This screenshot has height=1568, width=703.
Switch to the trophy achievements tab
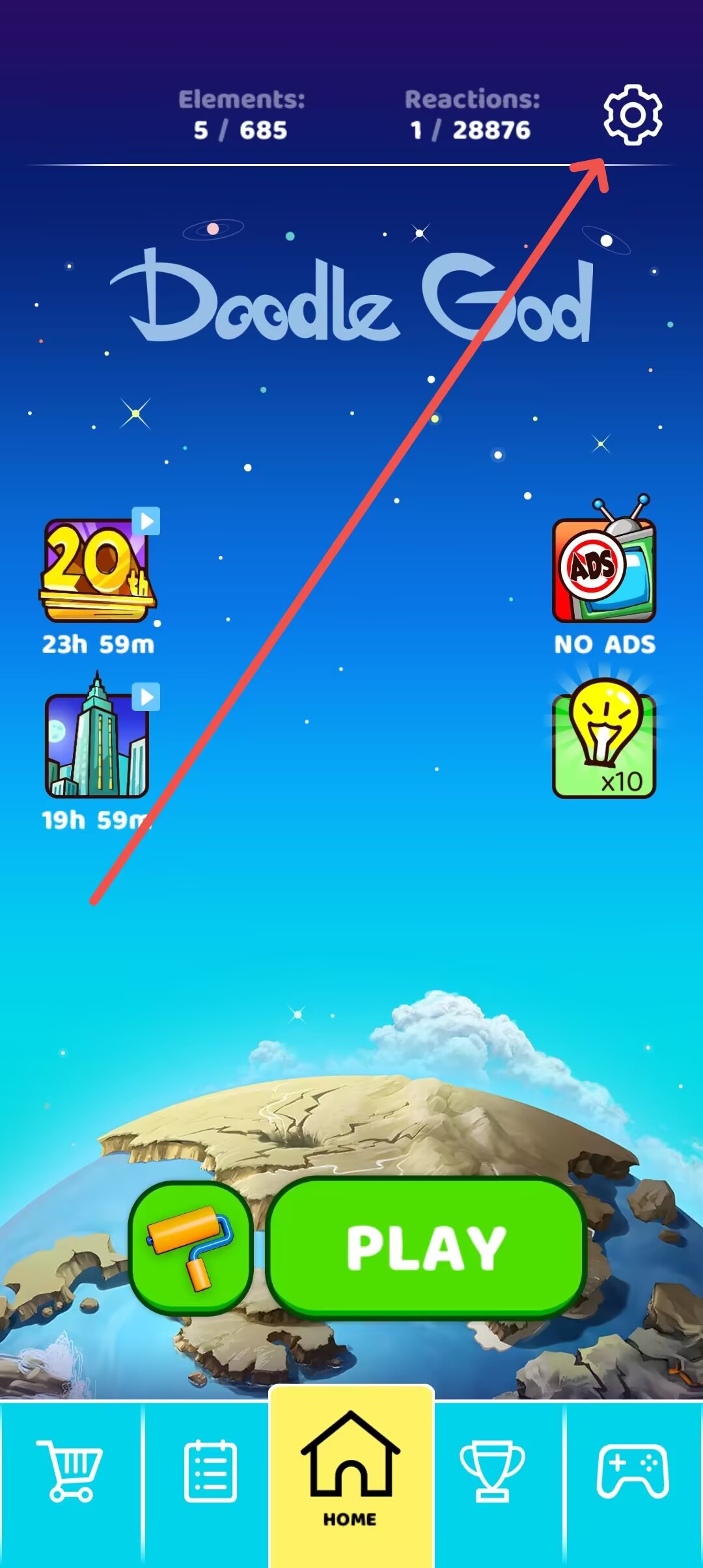click(x=492, y=1470)
